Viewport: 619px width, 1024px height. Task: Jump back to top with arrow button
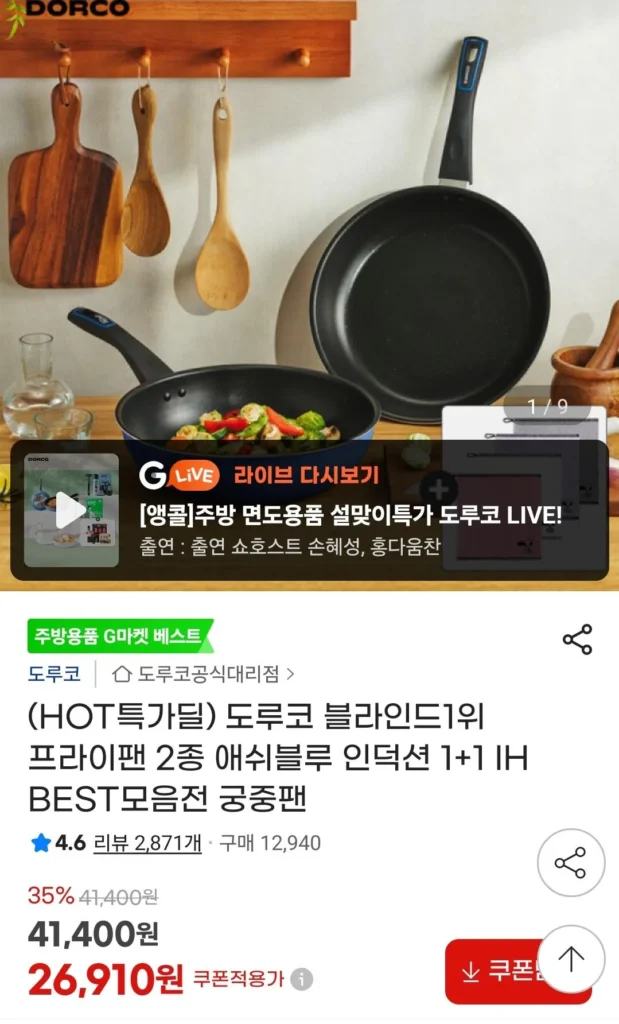click(x=571, y=959)
